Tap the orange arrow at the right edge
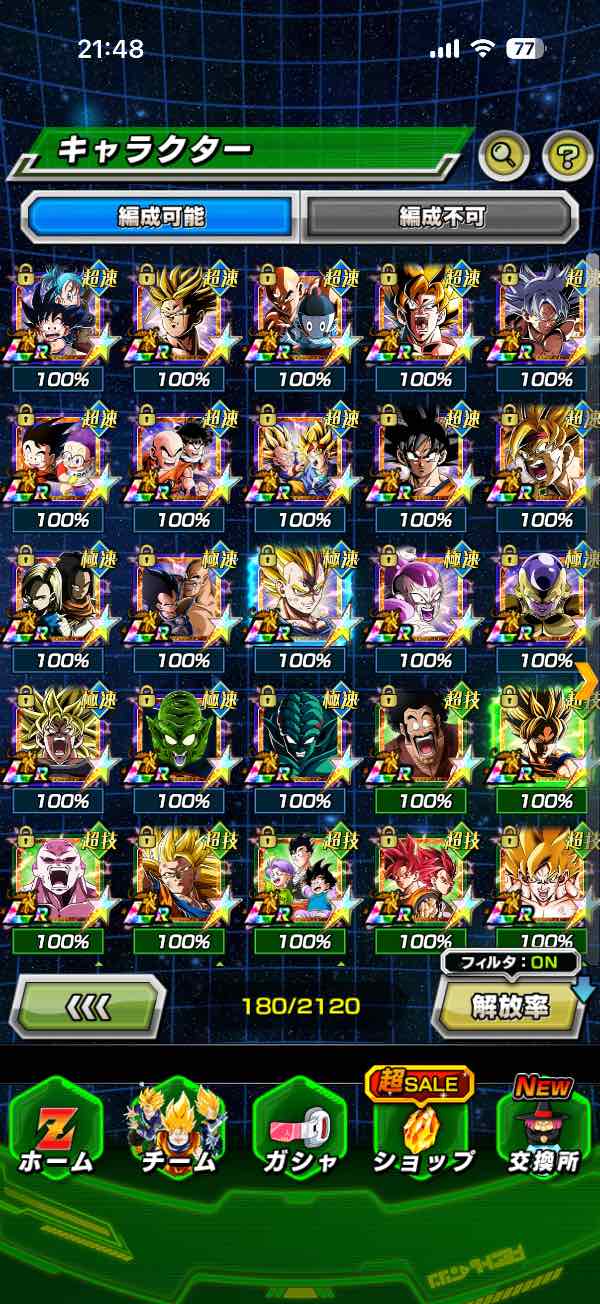Viewport: 600px width, 1304px height. (x=587, y=680)
